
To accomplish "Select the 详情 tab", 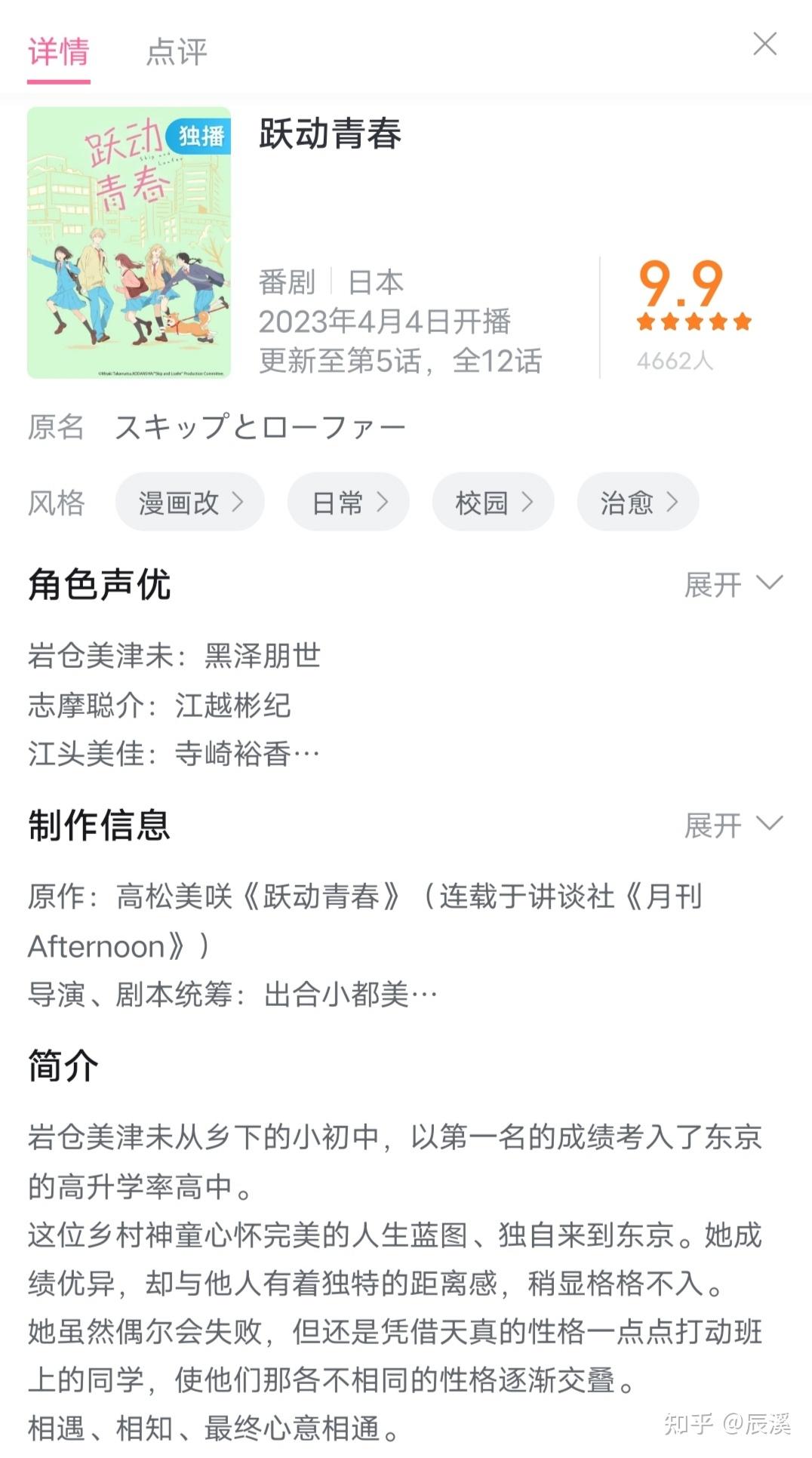I will 59,52.
